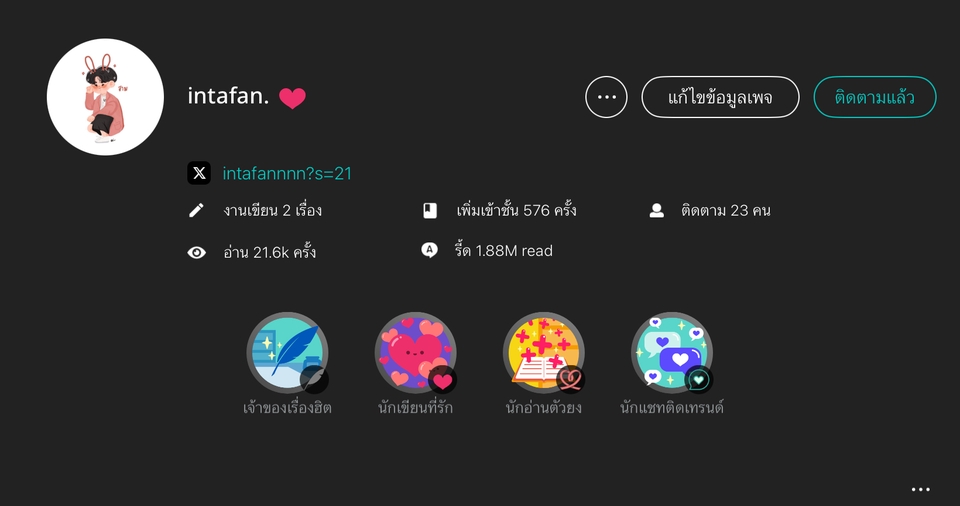Open the นักแชทติดเทรนด์ badge
Screen dimensions: 960x506
(671, 353)
